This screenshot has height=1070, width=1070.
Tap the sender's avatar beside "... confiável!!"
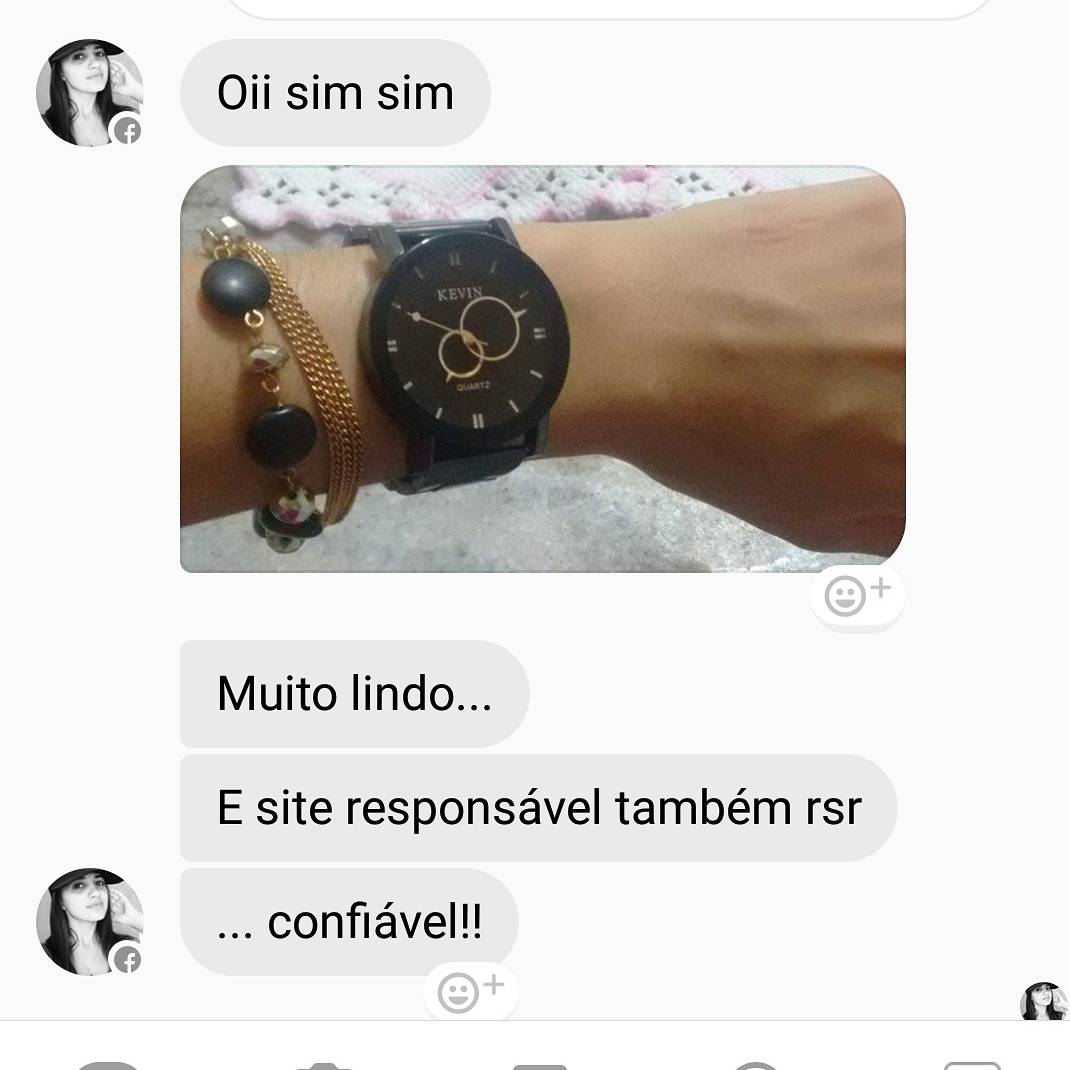pyautogui.click(x=89, y=921)
